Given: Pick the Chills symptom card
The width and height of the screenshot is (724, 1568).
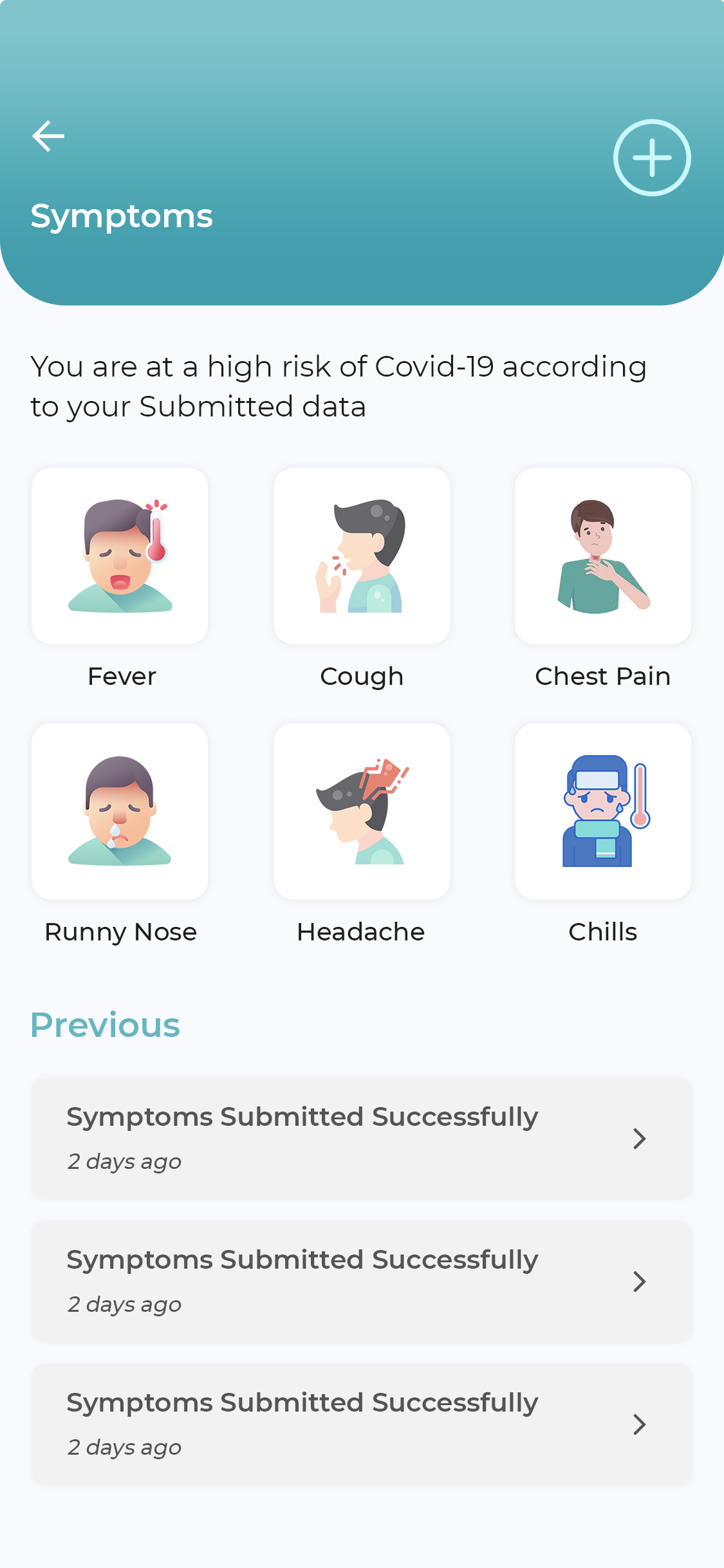Looking at the screenshot, I should coord(603,811).
